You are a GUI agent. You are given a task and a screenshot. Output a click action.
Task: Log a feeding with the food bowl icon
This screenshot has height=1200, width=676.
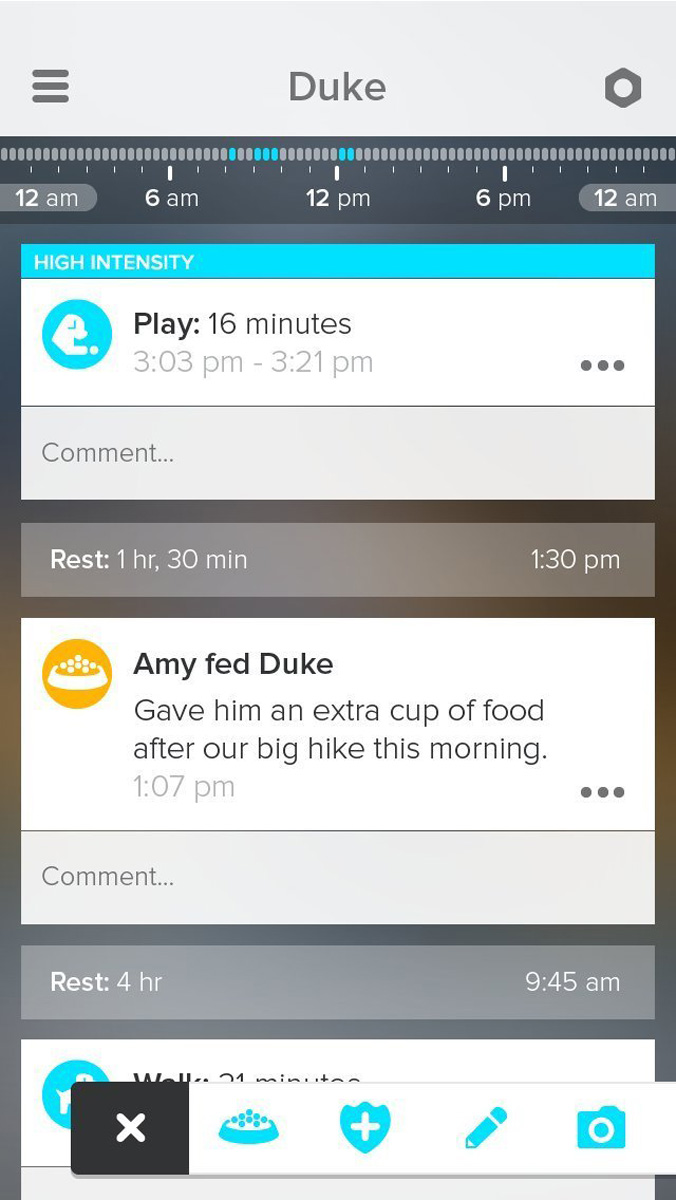[x=249, y=1128]
